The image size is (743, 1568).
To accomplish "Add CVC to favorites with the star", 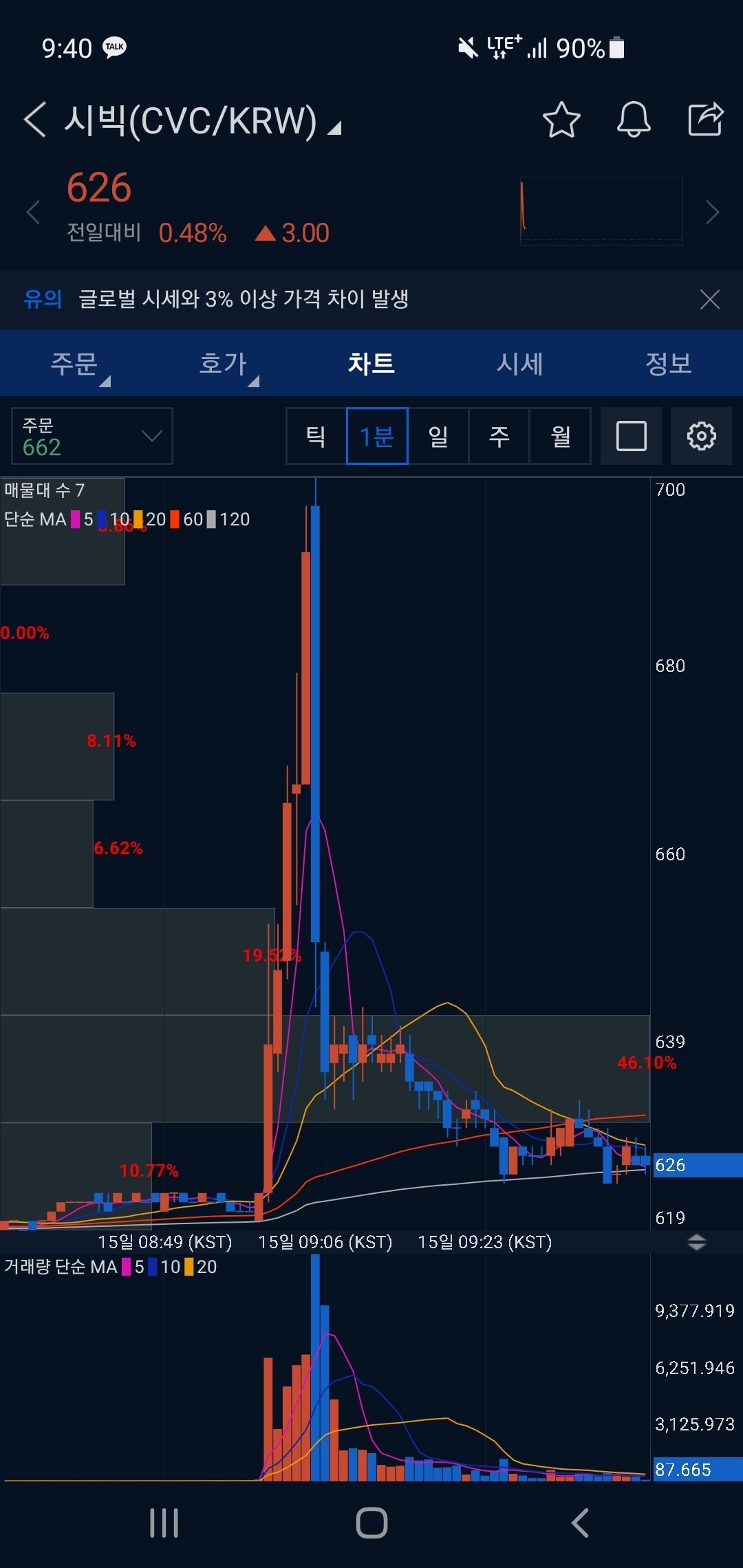I will [561, 120].
